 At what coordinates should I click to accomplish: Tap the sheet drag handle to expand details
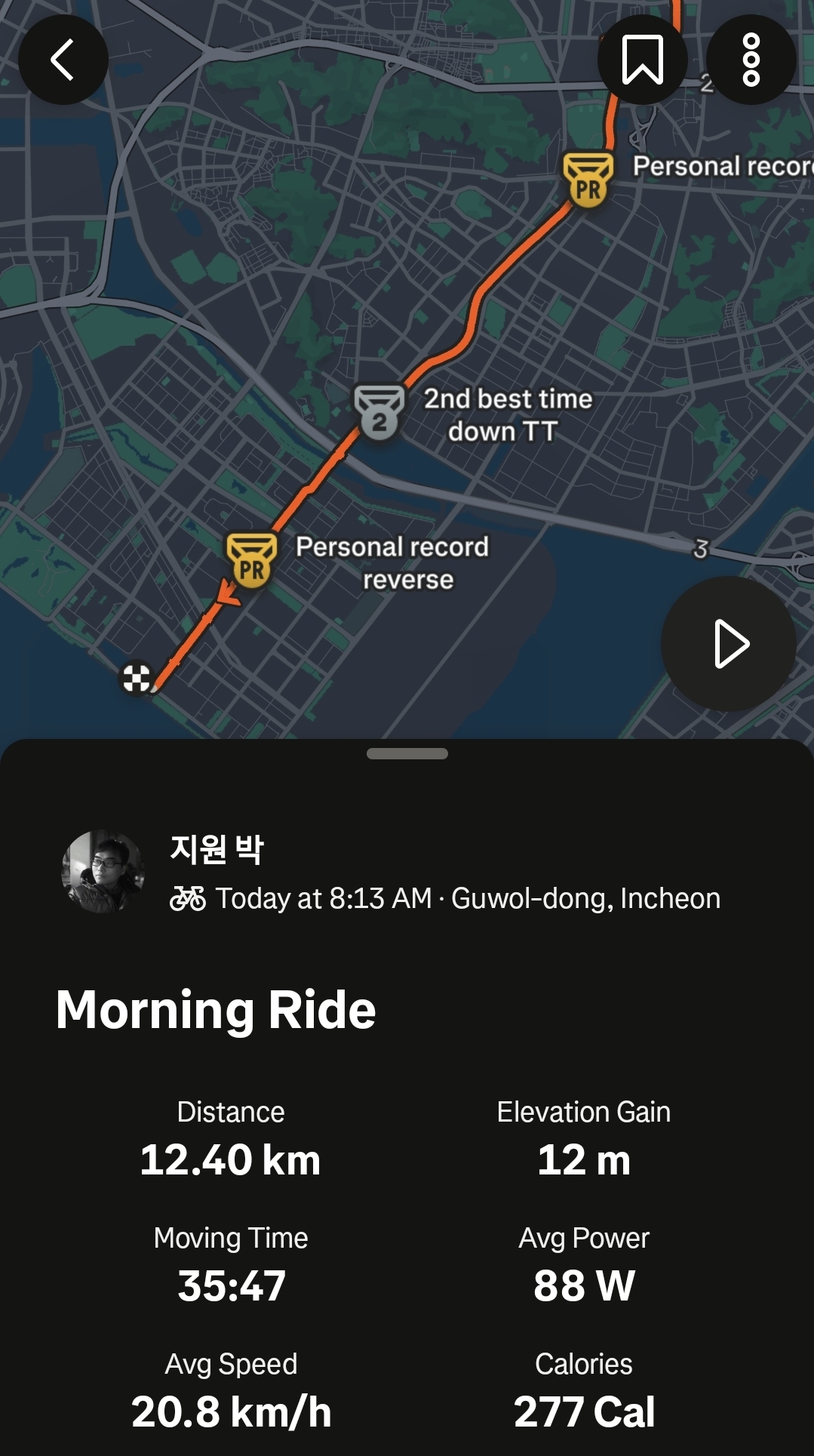[407, 753]
